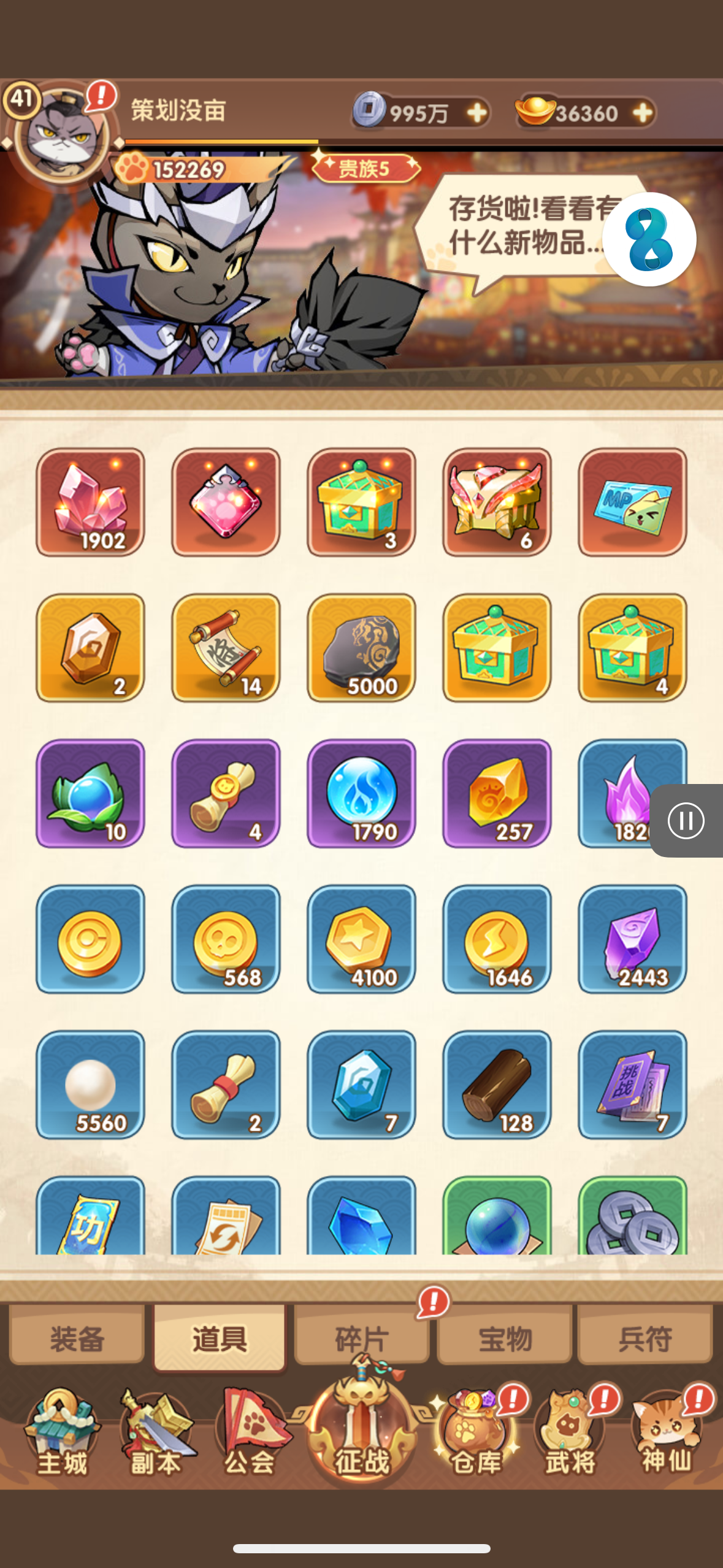
Task: Select the pearl item with 5560
Action: [91, 1084]
